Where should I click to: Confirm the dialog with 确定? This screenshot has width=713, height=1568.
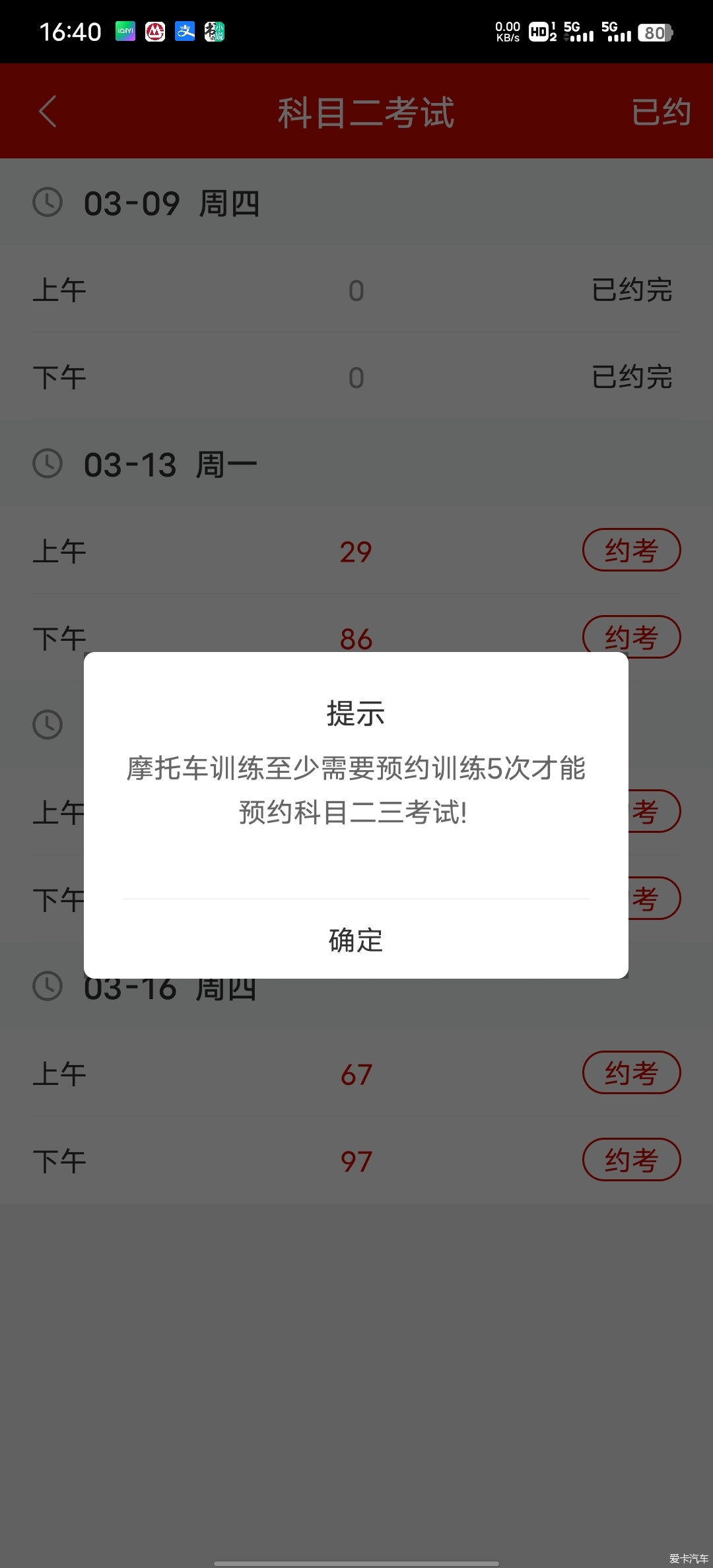356,940
